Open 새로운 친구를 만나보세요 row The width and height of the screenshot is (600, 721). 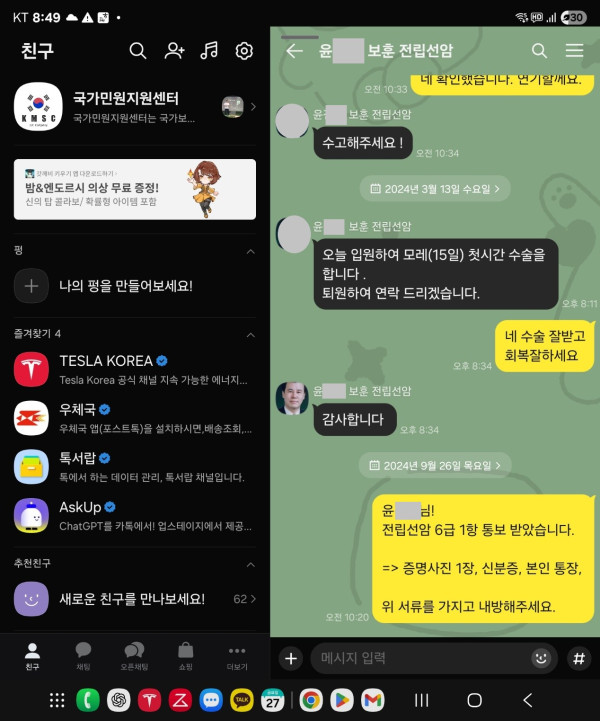tap(135, 599)
